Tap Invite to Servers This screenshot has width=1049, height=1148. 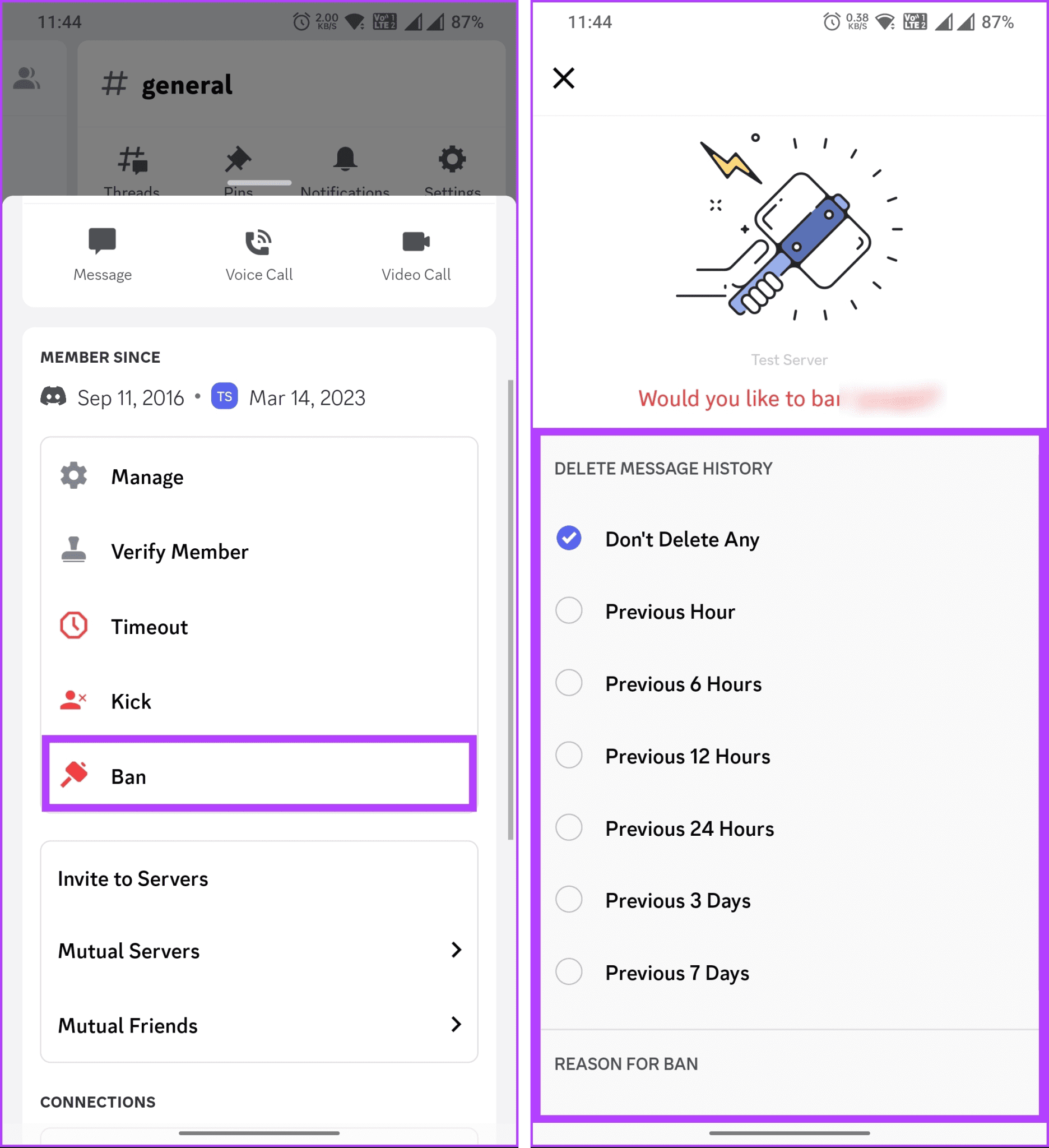click(133, 878)
